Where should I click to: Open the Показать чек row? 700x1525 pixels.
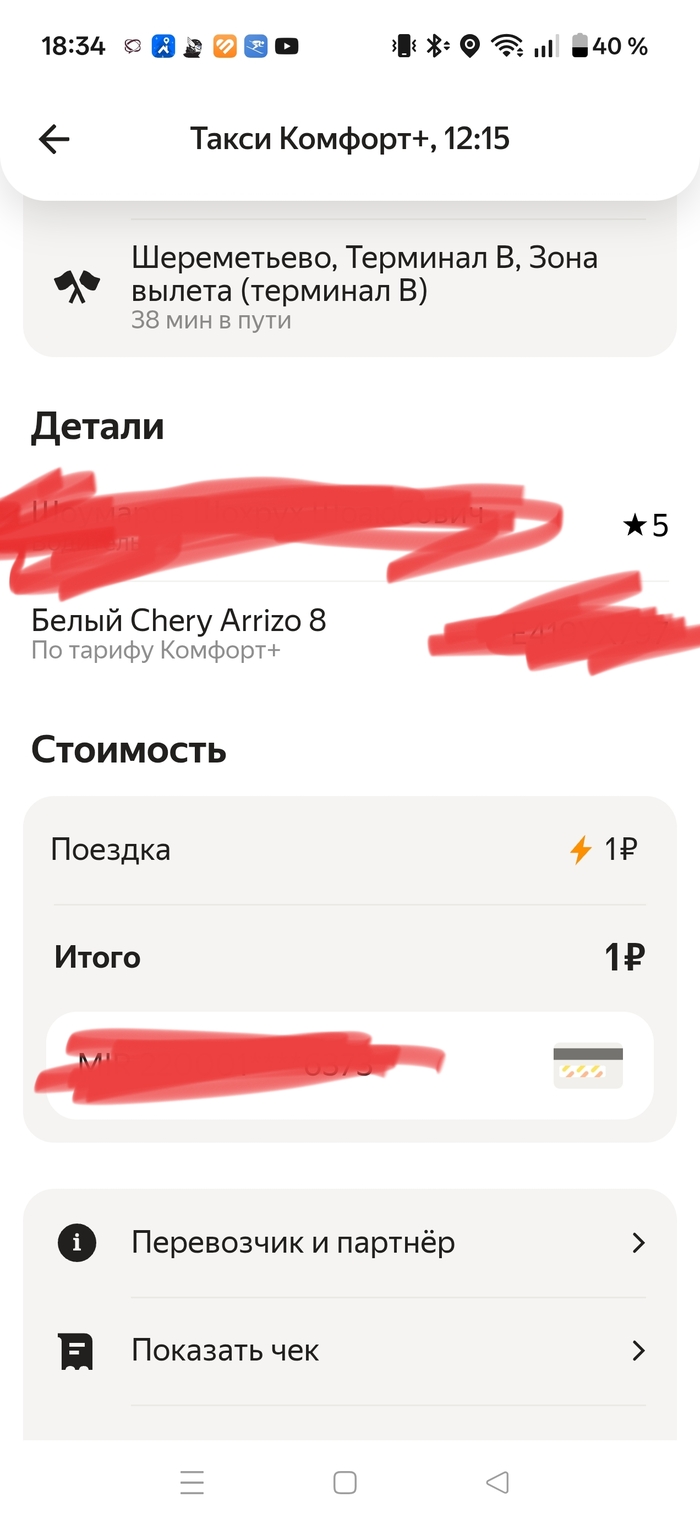pyautogui.click(x=350, y=1351)
